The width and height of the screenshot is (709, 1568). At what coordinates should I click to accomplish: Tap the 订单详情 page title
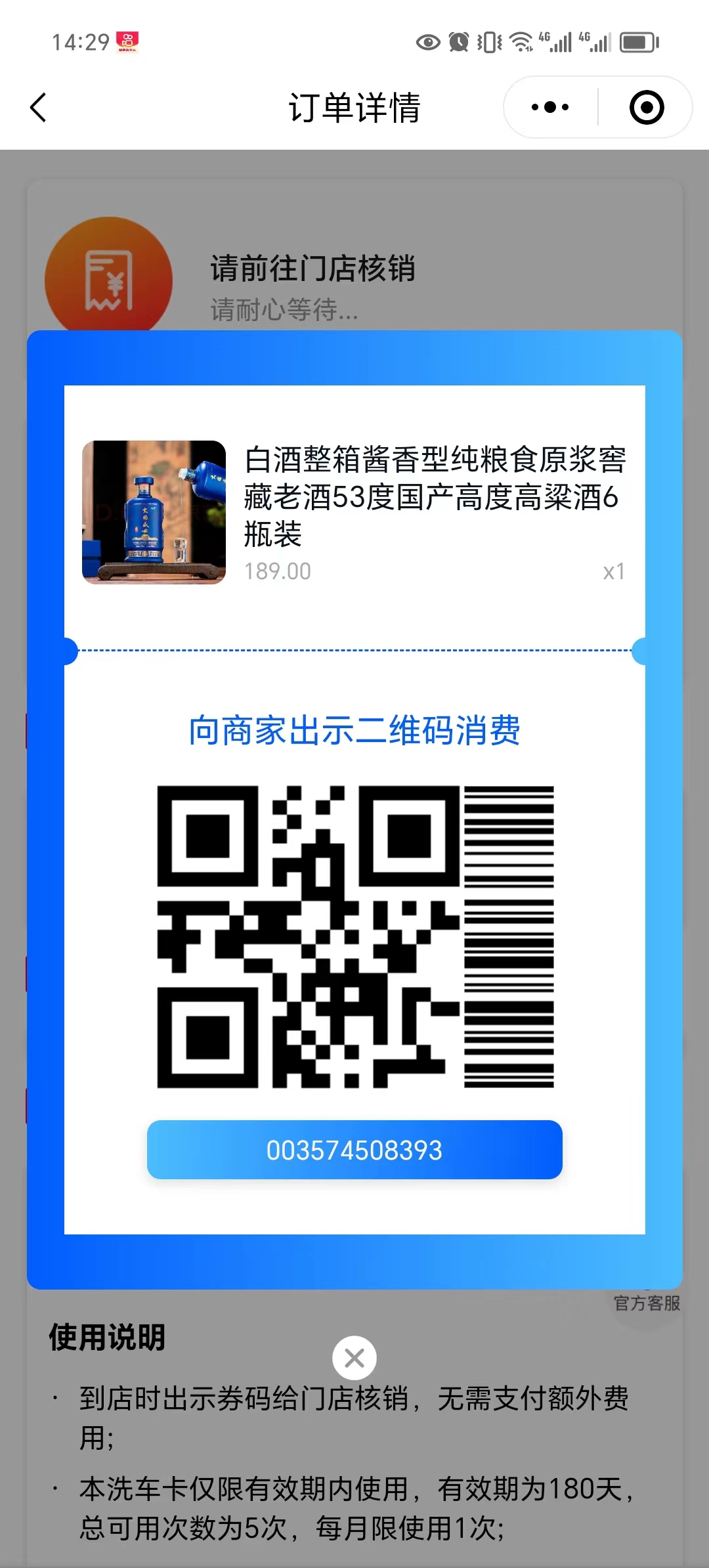click(x=354, y=106)
